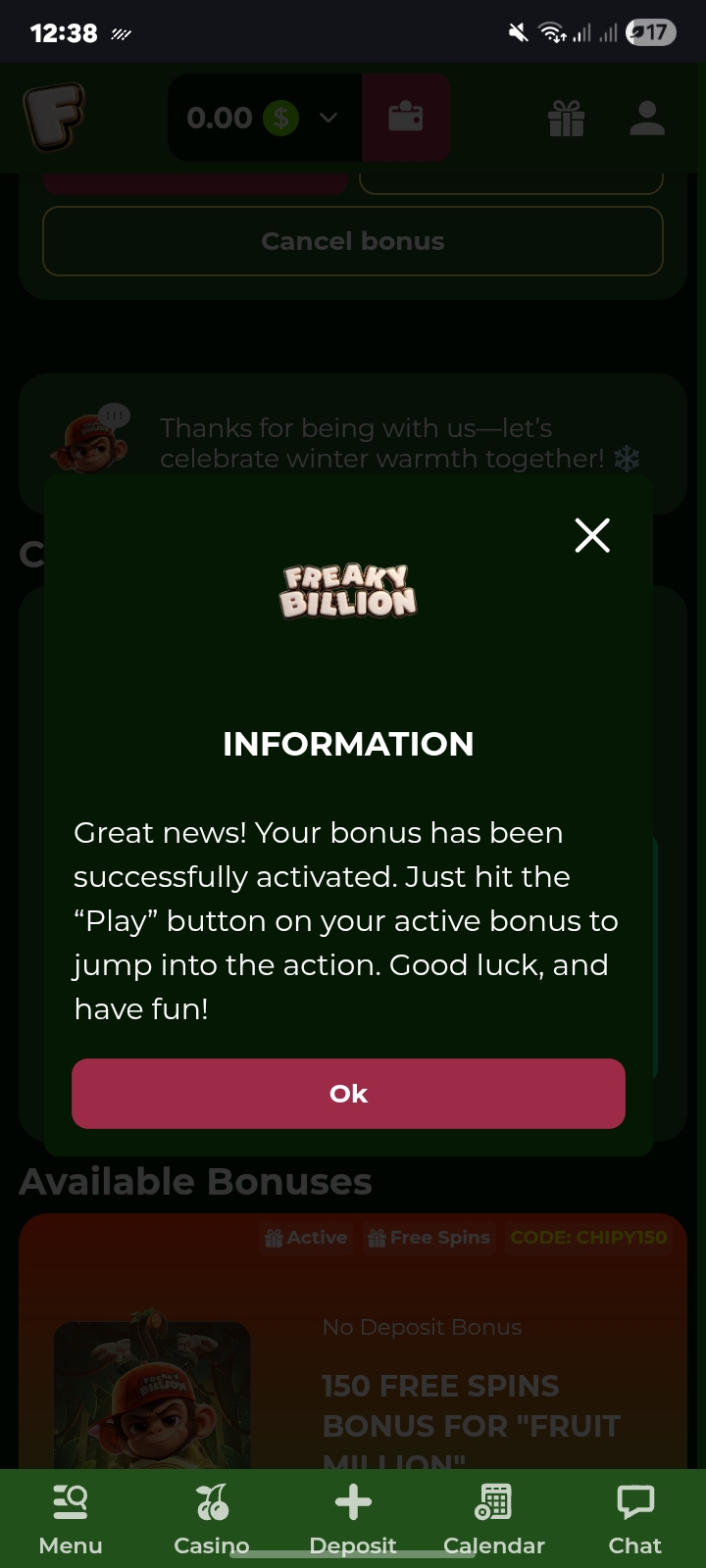Viewport: 706px width, 1568px height.
Task: Switch to the Casino tab
Action: (x=212, y=1519)
